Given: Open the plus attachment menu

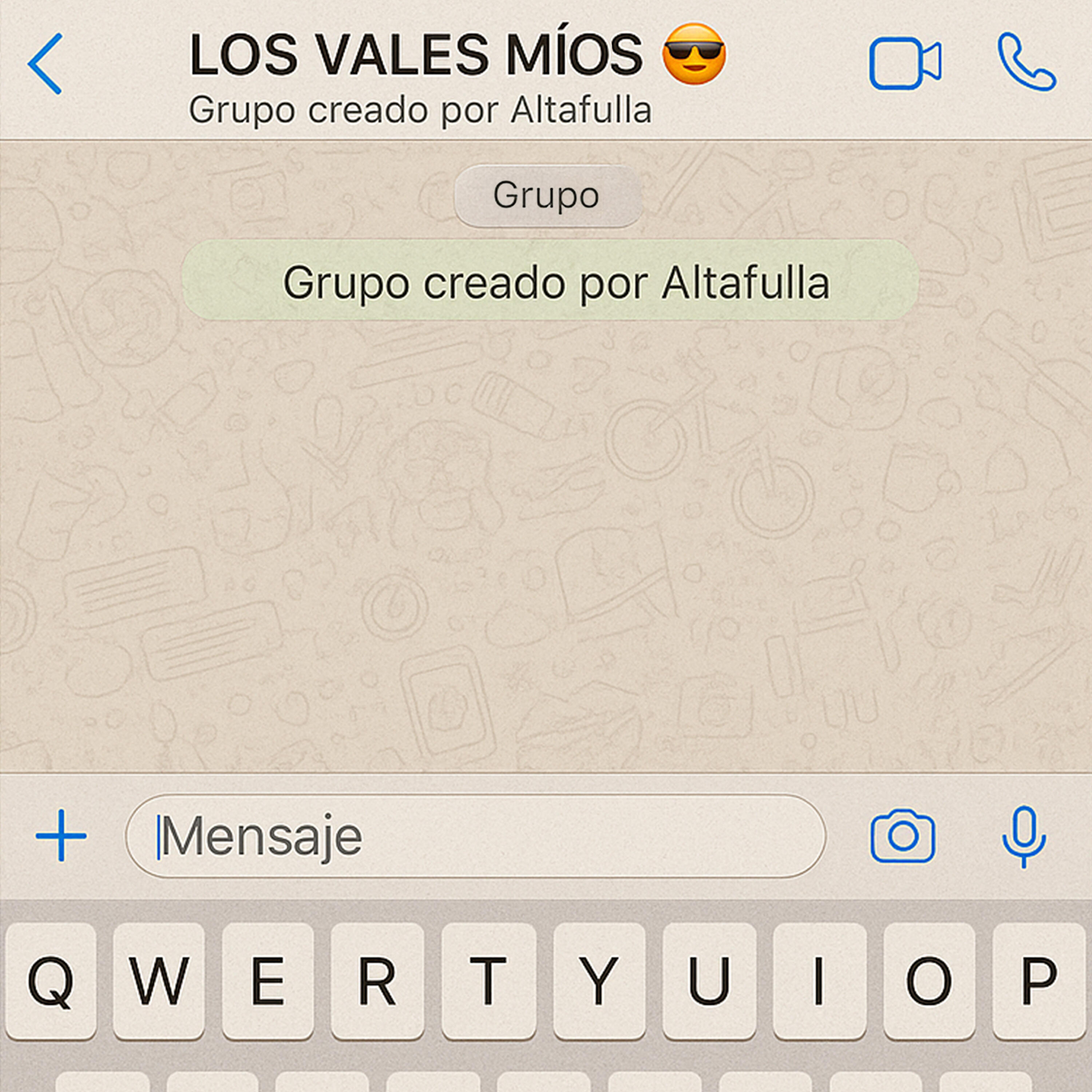Looking at the screenshot, I should pos(61,835).
